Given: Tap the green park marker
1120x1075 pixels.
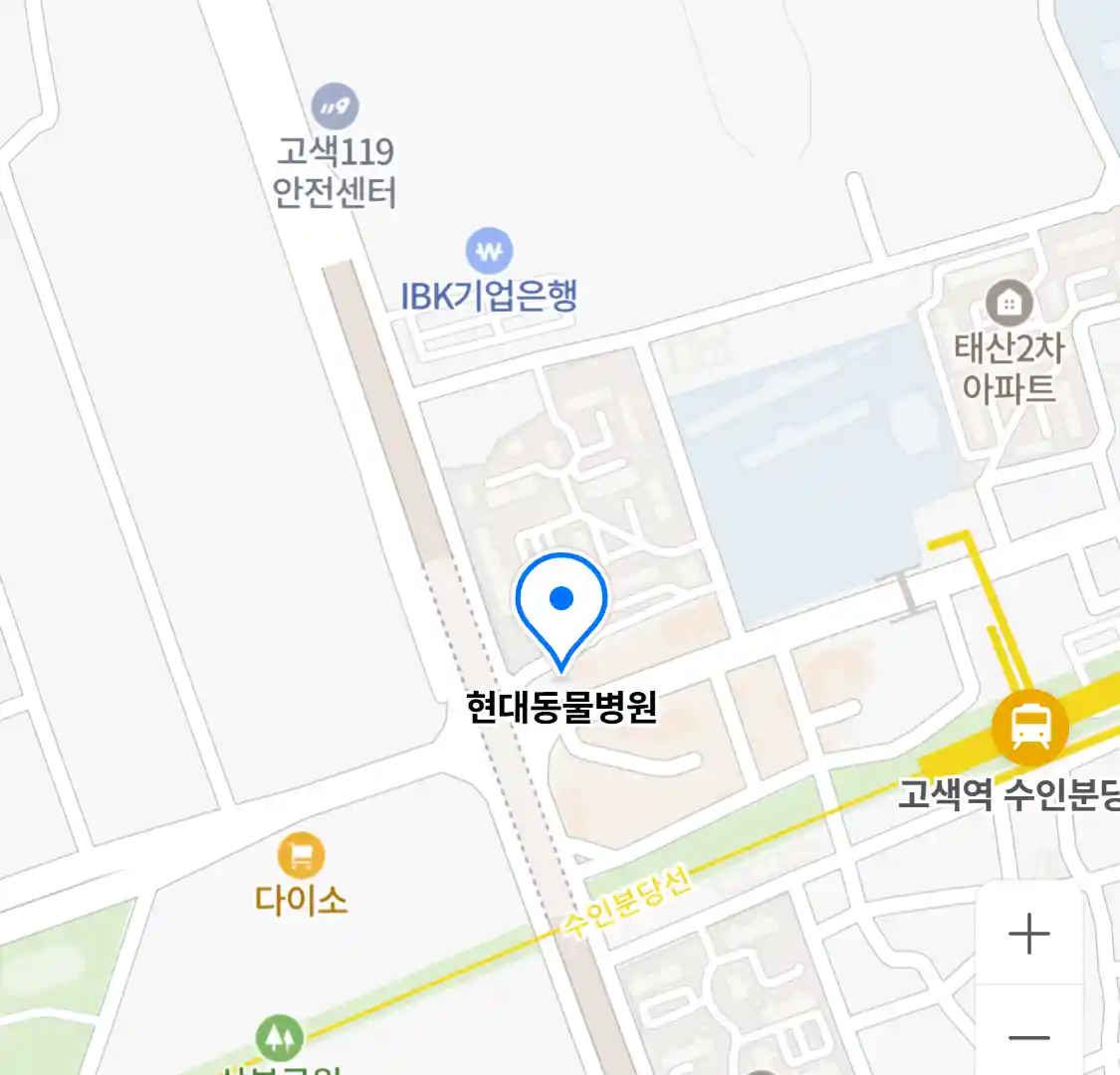Looking at the screenshot, I should (x=280, y=1038).
